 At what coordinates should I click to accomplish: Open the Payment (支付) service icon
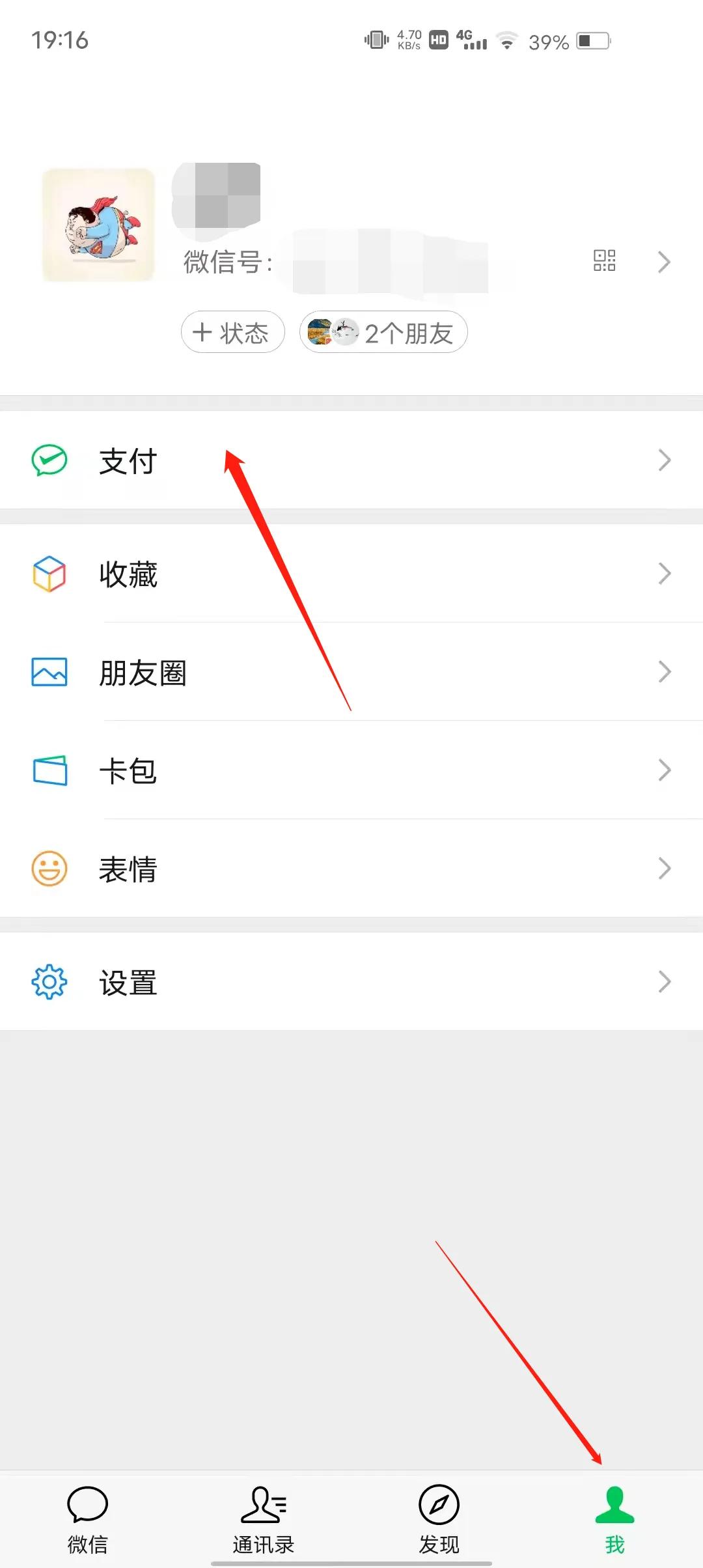(x=49, y=461)
